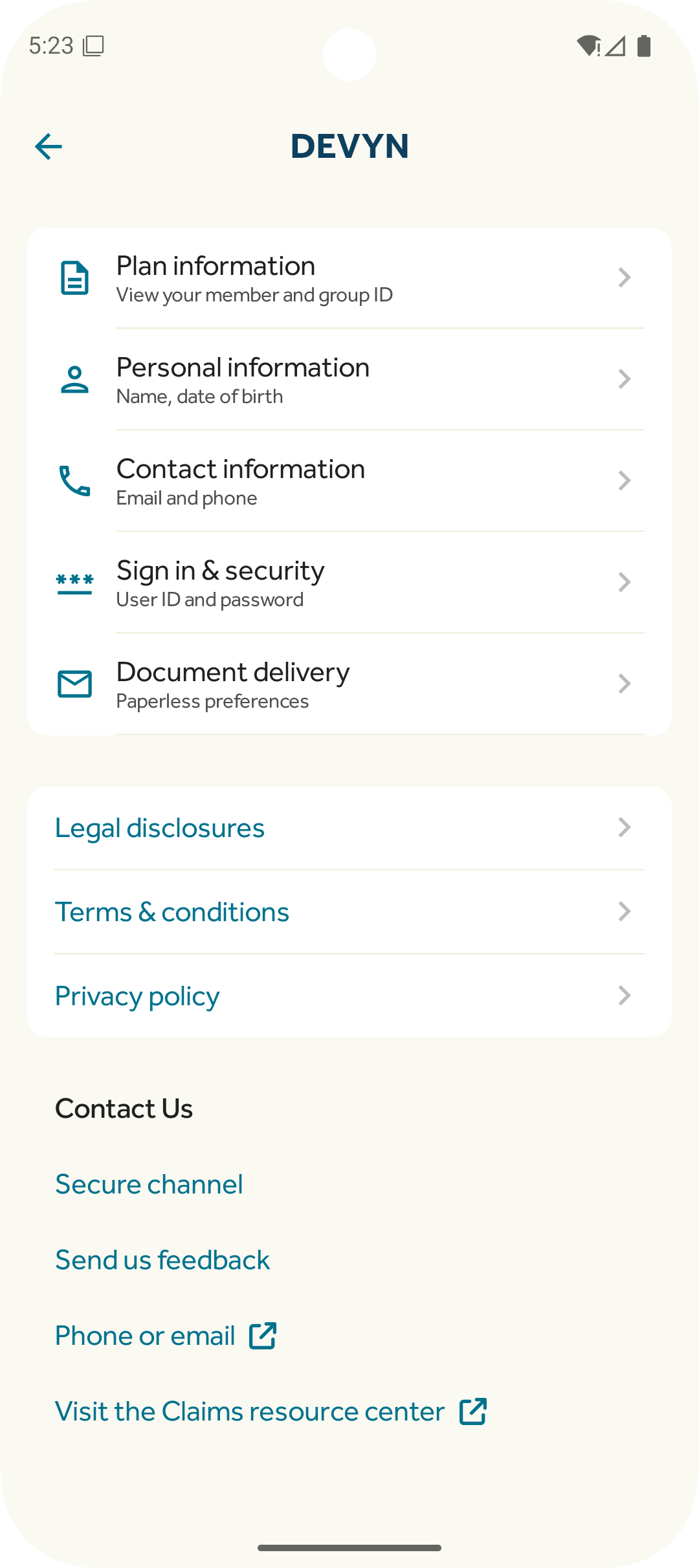
Task: Open Contact information row
Action: click(x=348, y=481)
